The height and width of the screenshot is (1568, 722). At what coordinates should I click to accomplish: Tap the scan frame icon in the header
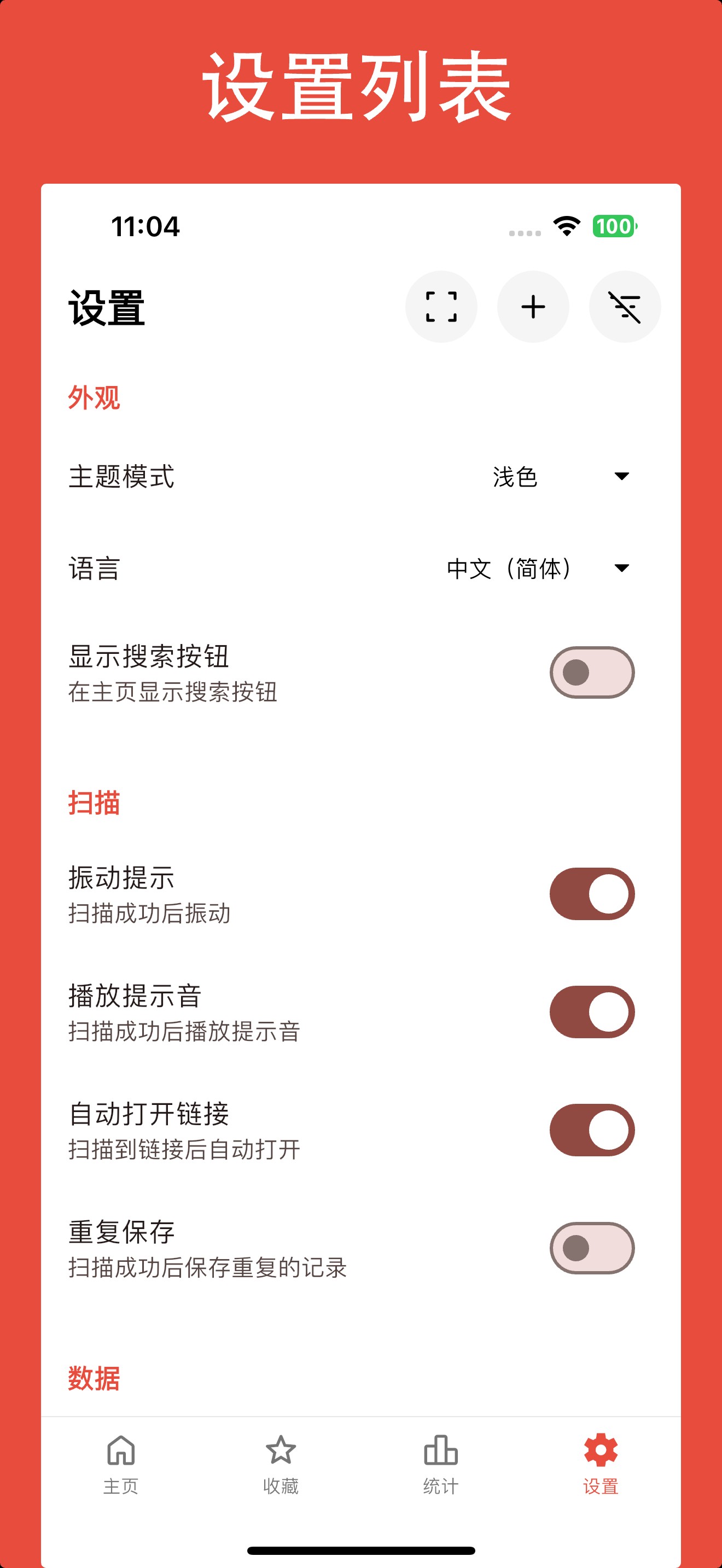[x=441, y=307]
